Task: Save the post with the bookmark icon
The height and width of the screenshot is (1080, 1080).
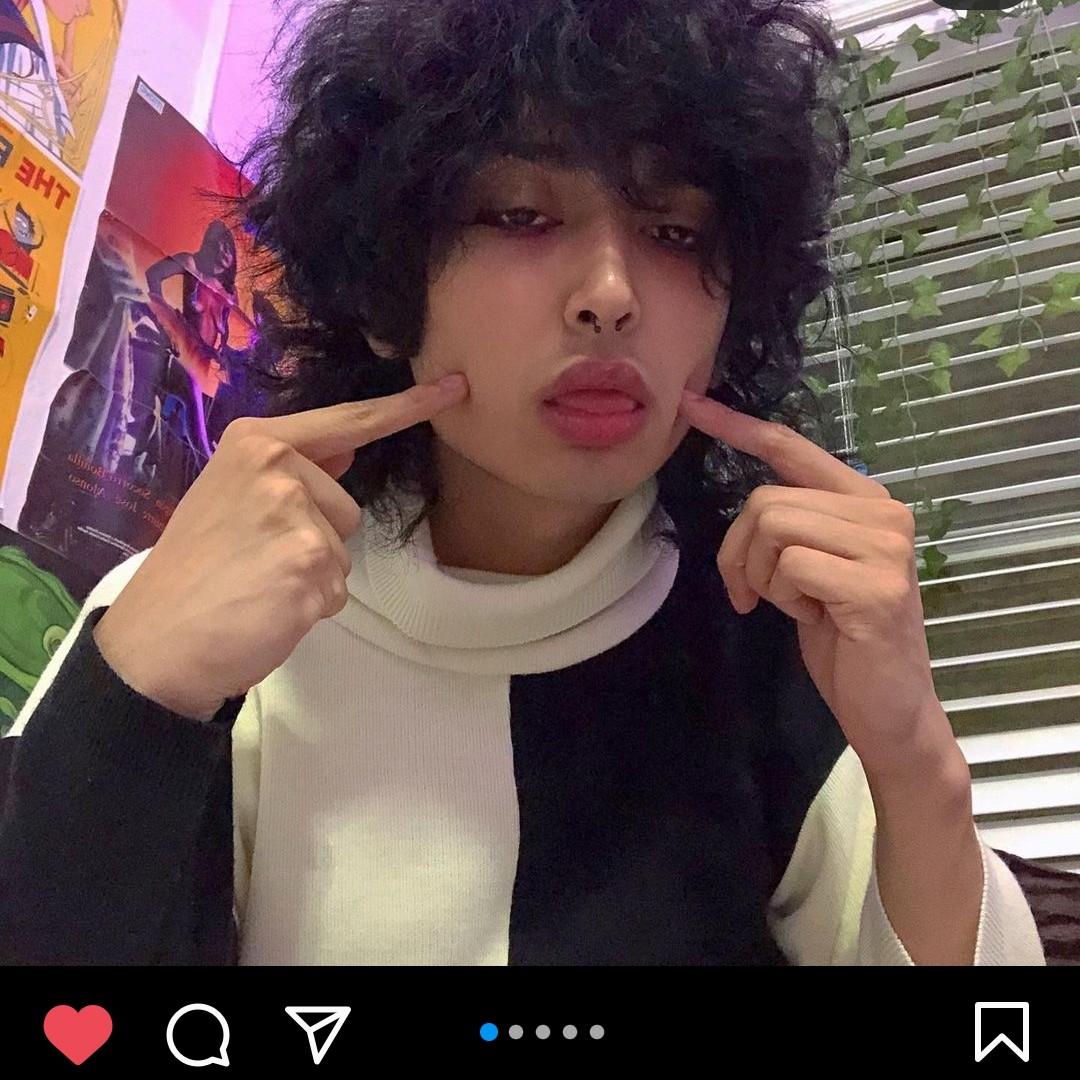Action: pos(1001,1031)
